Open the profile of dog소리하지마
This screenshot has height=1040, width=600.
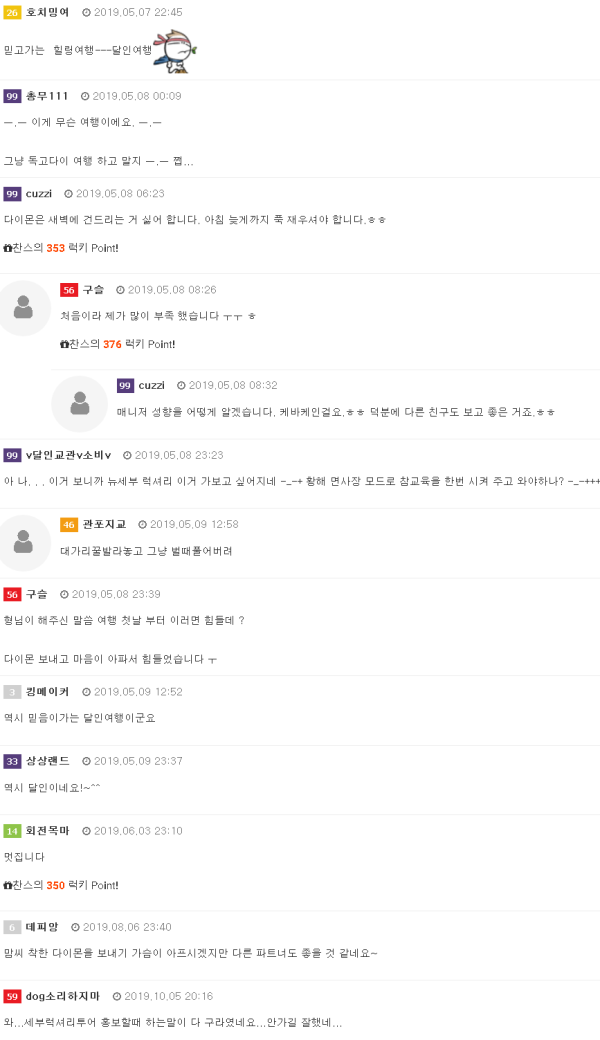pos(62,996)
